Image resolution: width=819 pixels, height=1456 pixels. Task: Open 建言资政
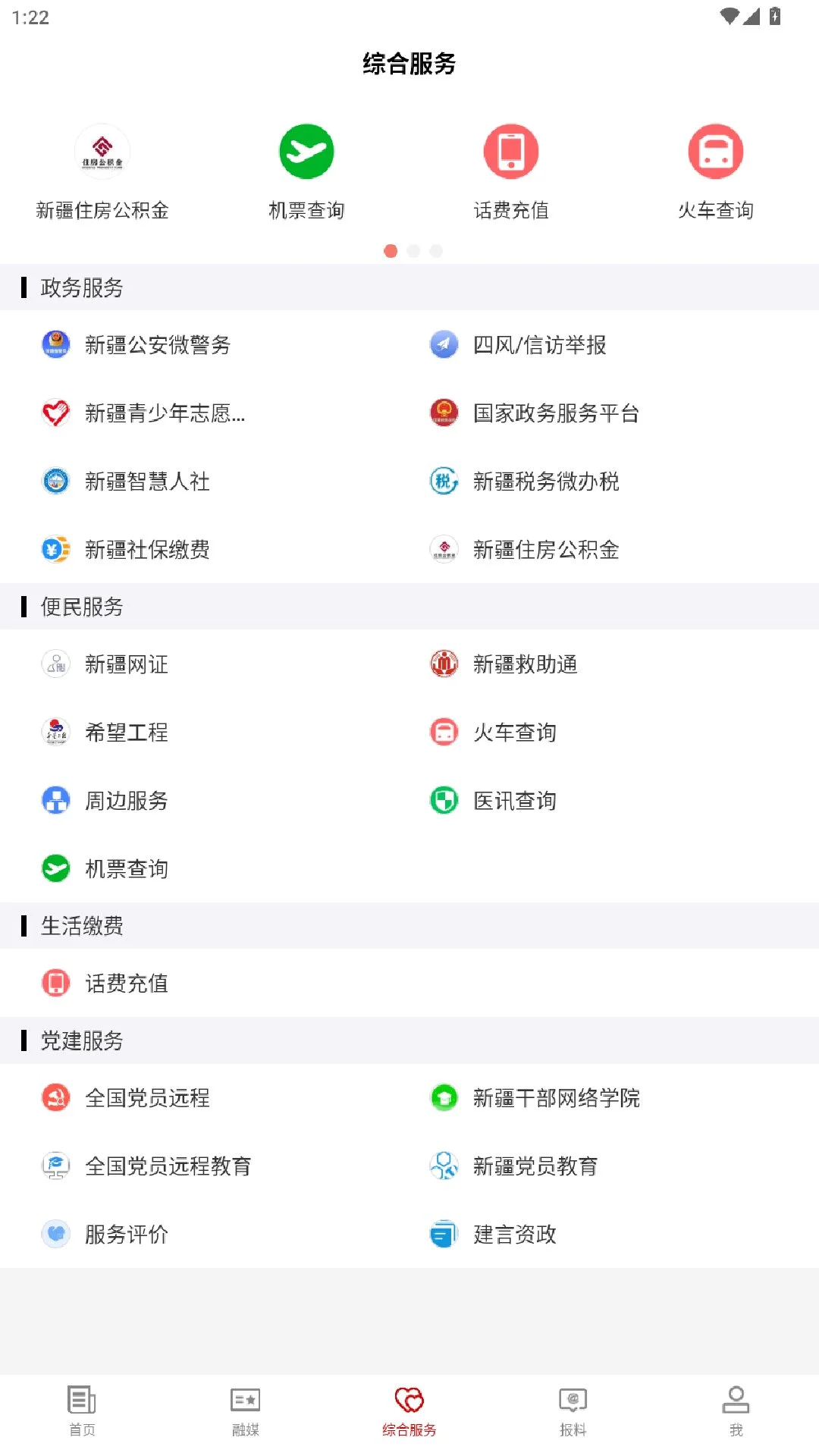[514, 1235]
